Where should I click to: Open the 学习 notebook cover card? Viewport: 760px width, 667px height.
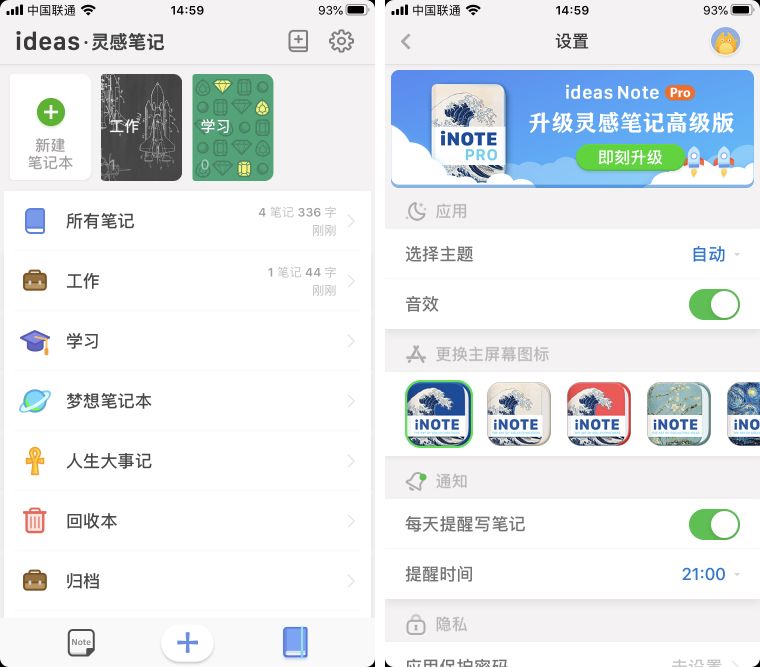232,127
